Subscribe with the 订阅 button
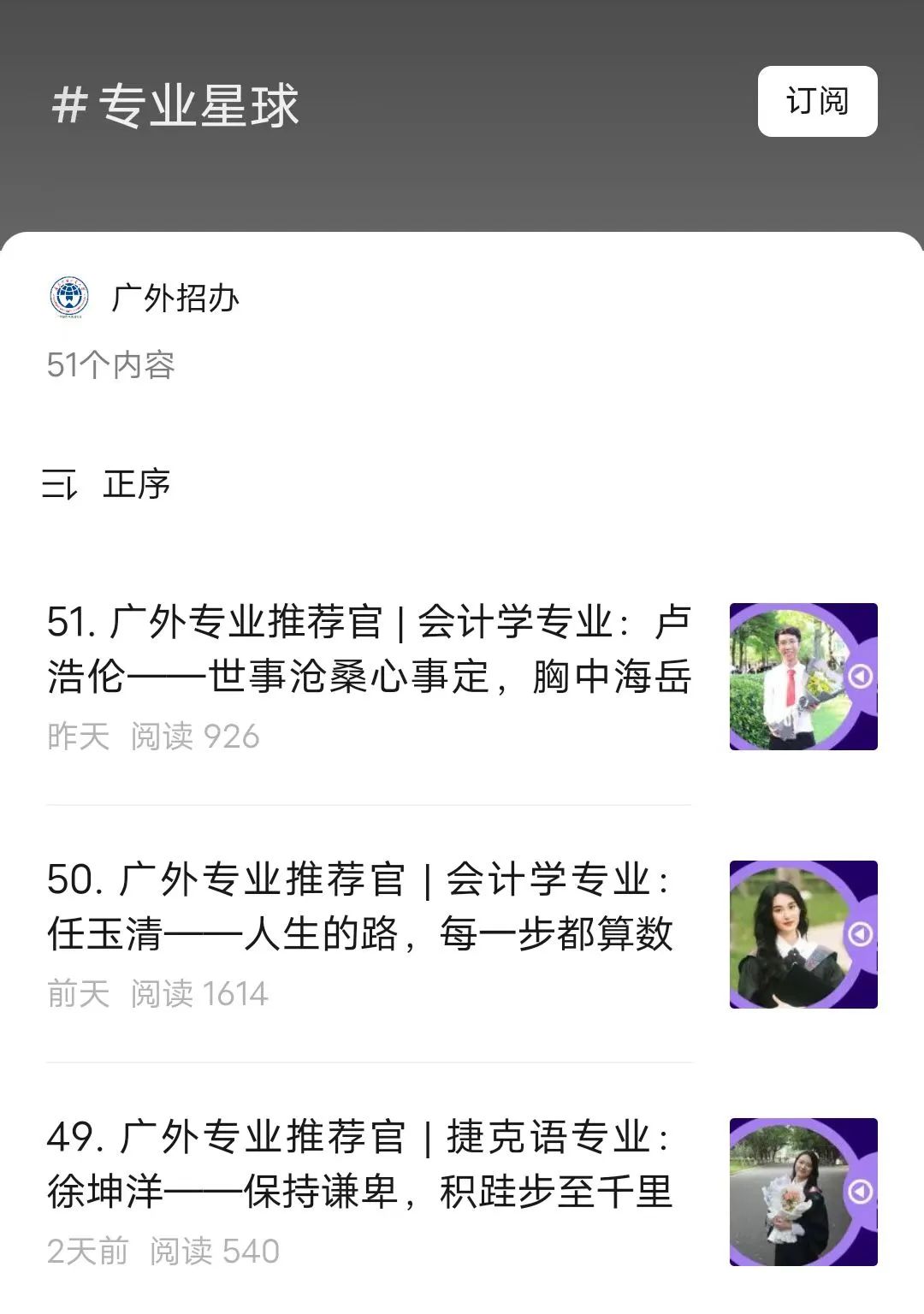 817,101
